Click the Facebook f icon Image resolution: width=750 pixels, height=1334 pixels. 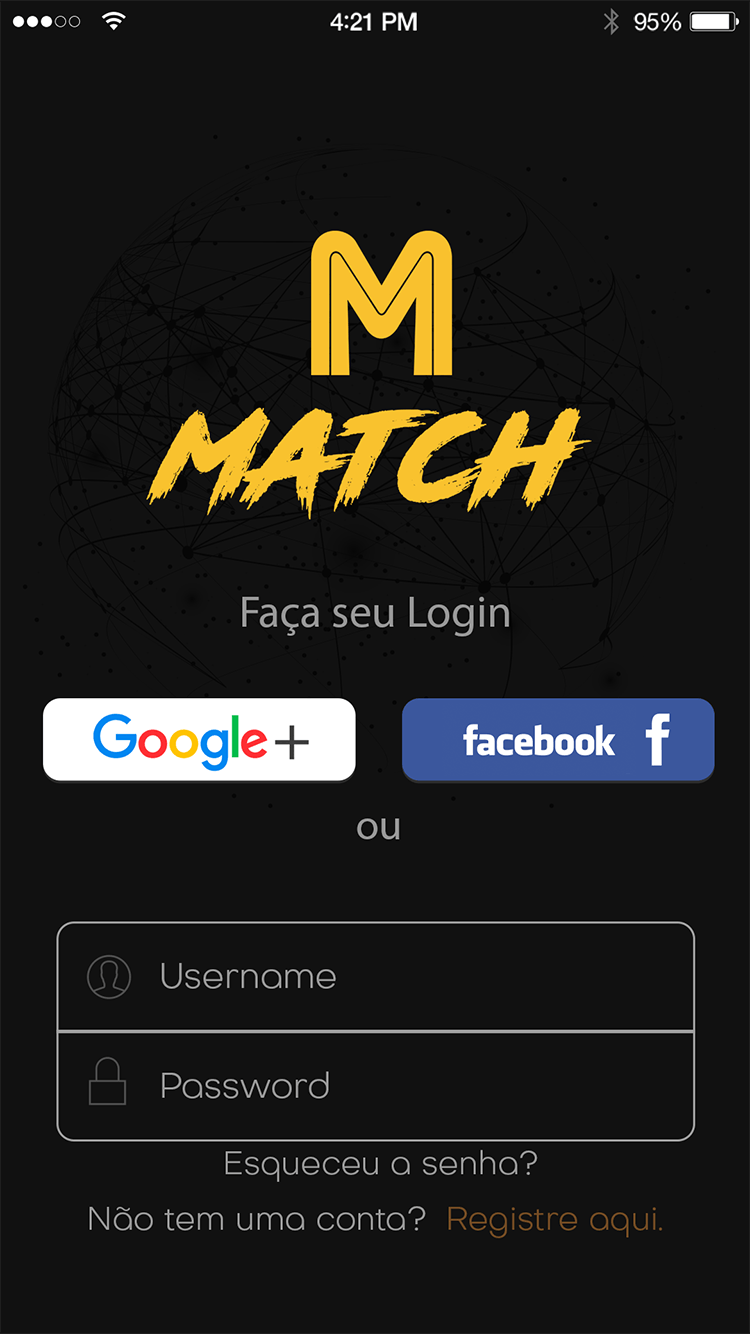pos(659,740)
